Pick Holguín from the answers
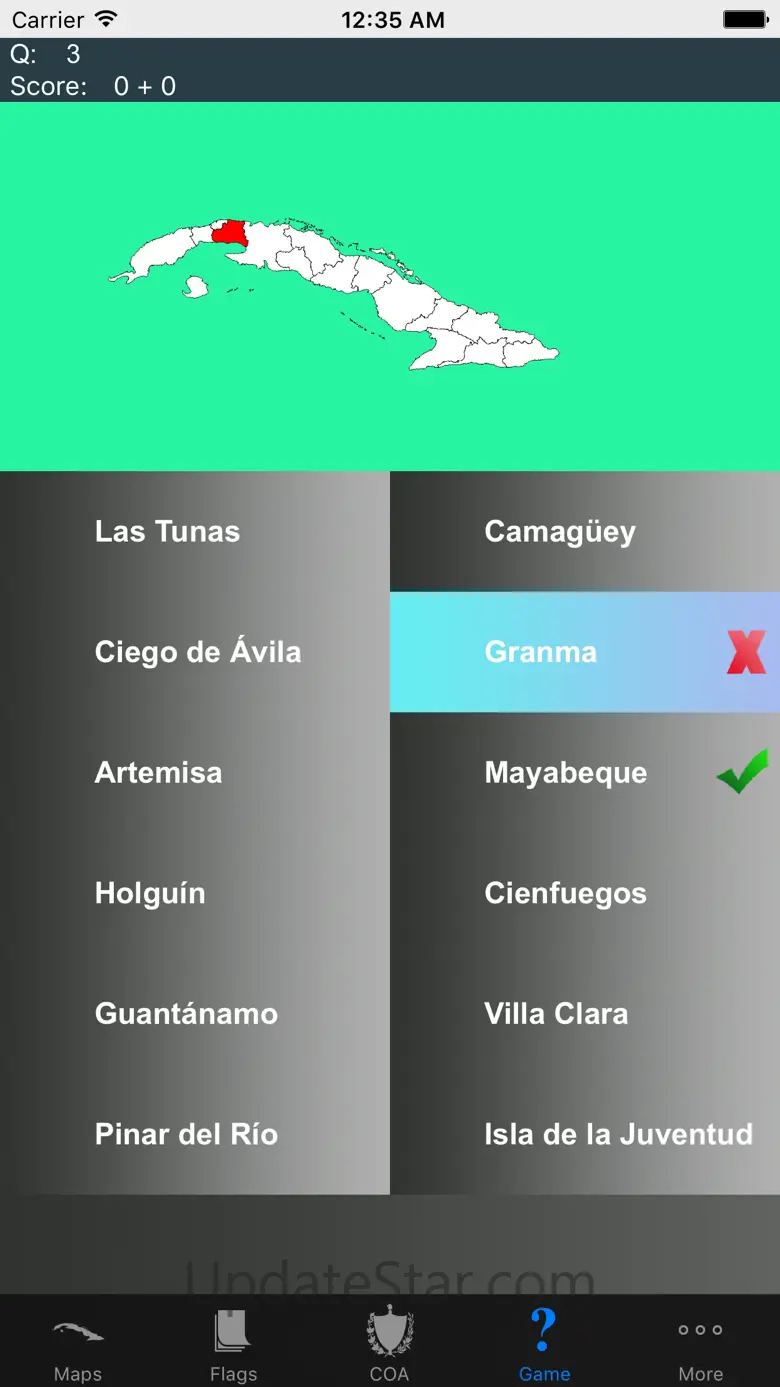The image size is (780, 1387). pyautogui.click(x=195, y=893)
